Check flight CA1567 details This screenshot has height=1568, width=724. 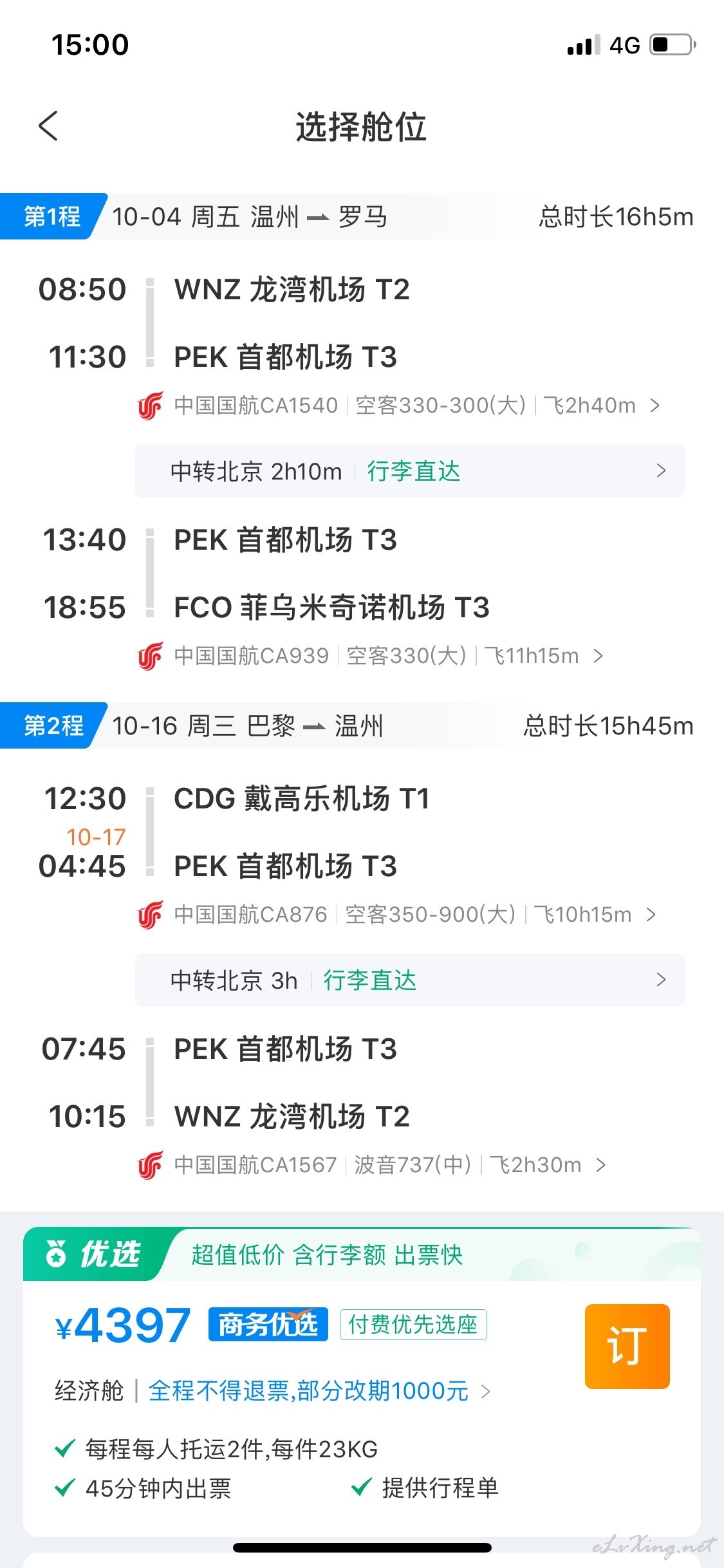click(x=372, y=1165)
